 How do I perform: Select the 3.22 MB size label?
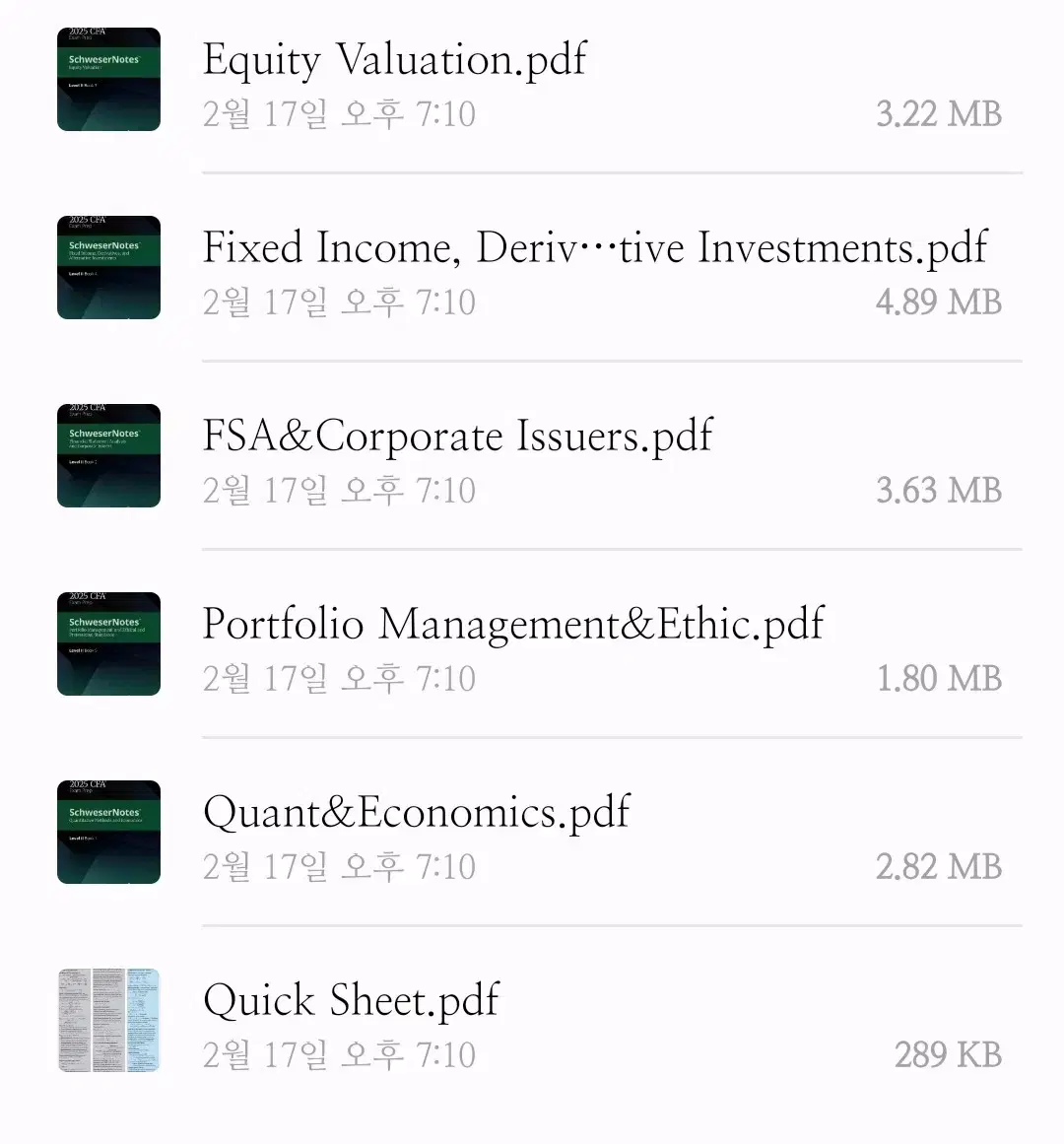click(939, 114)
